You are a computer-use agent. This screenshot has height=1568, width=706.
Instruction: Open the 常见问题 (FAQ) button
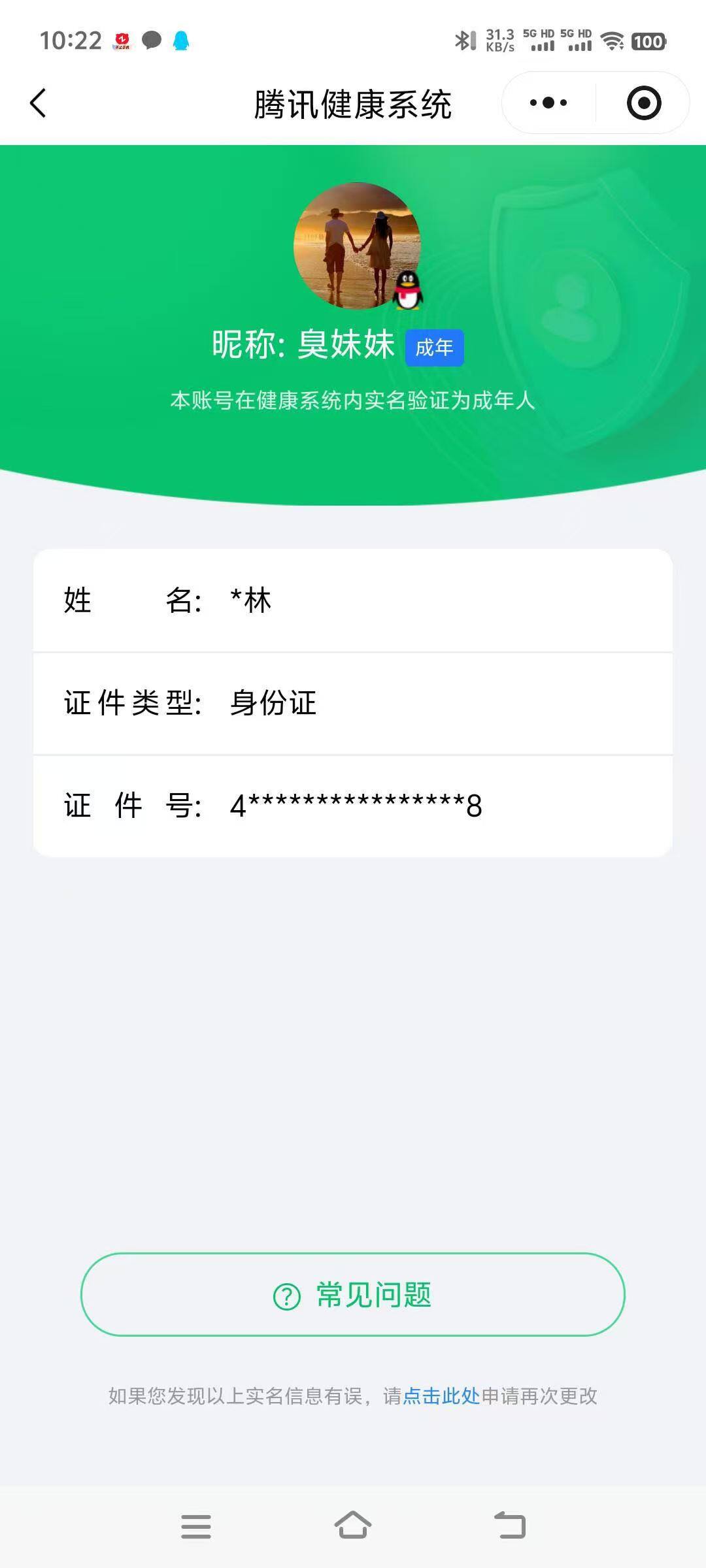click(353, 1296)
